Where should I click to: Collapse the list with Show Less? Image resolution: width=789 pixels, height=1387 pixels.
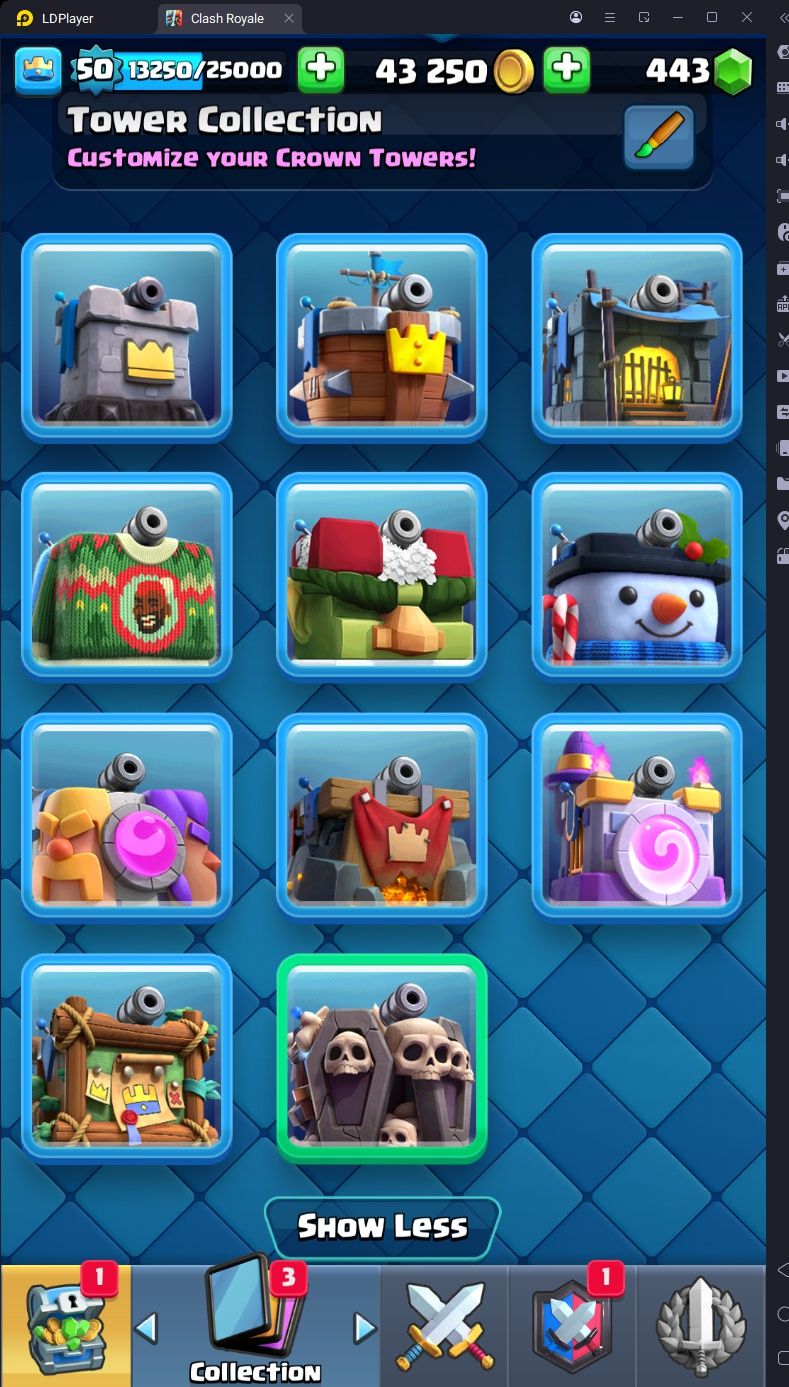click(x=382, y=1227)
